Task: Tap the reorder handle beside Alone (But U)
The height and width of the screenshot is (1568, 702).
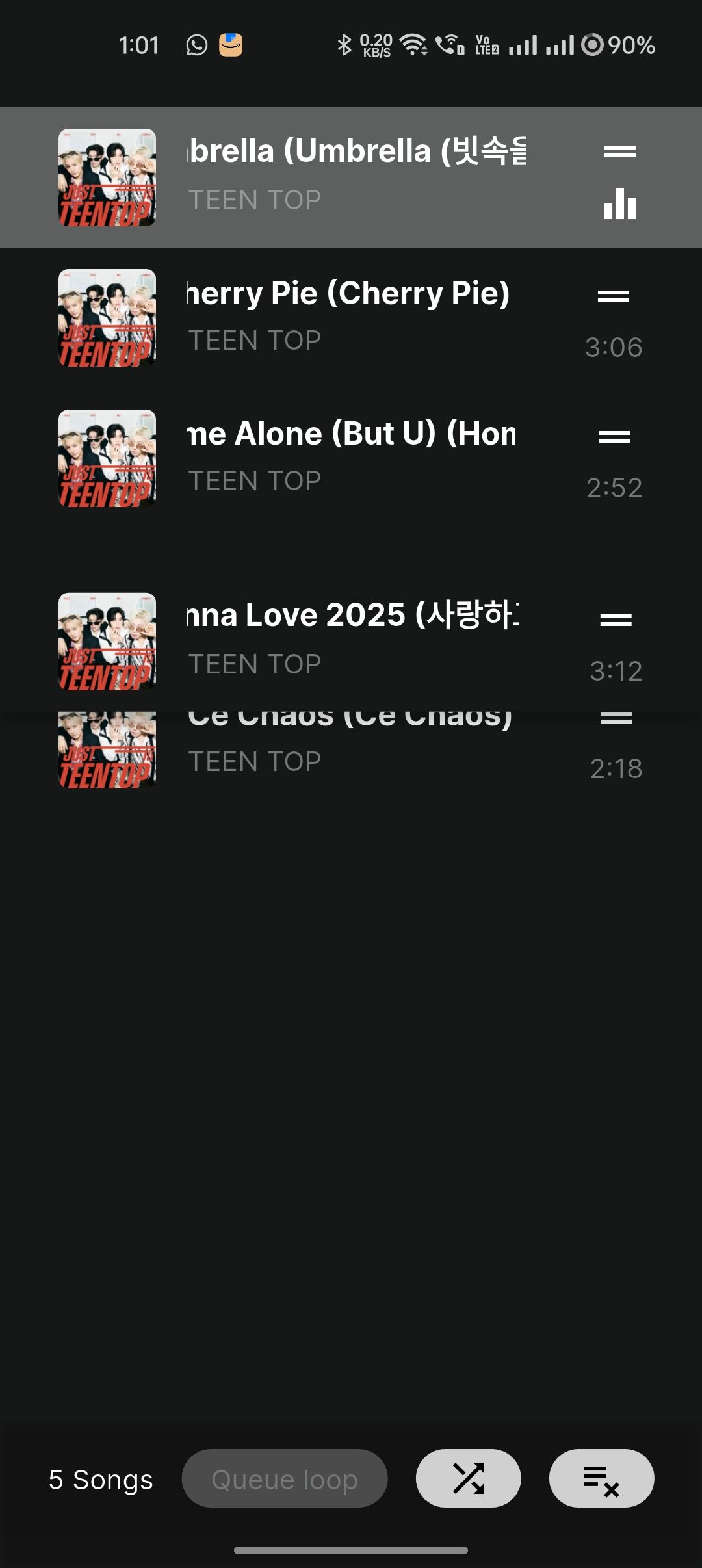Action: (x=614, y=437)
